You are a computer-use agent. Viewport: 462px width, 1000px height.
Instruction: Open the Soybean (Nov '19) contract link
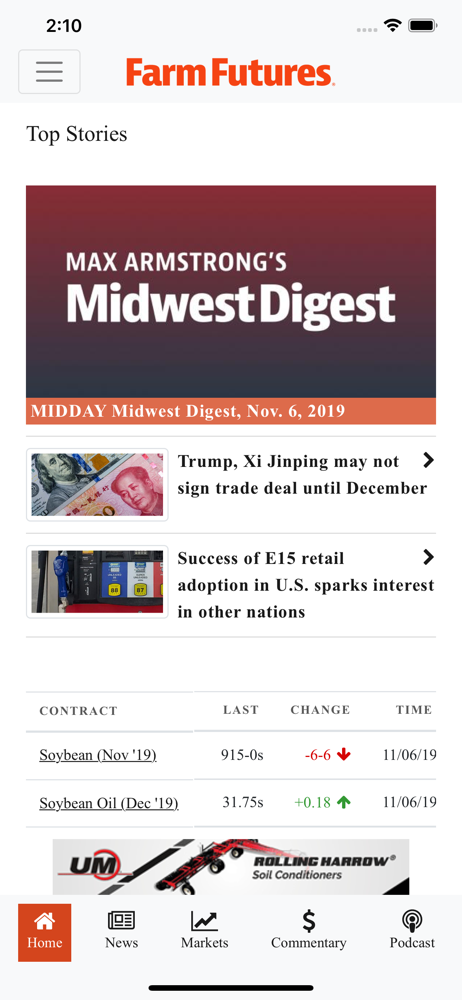pyautogui.click(x=98, y=755)
